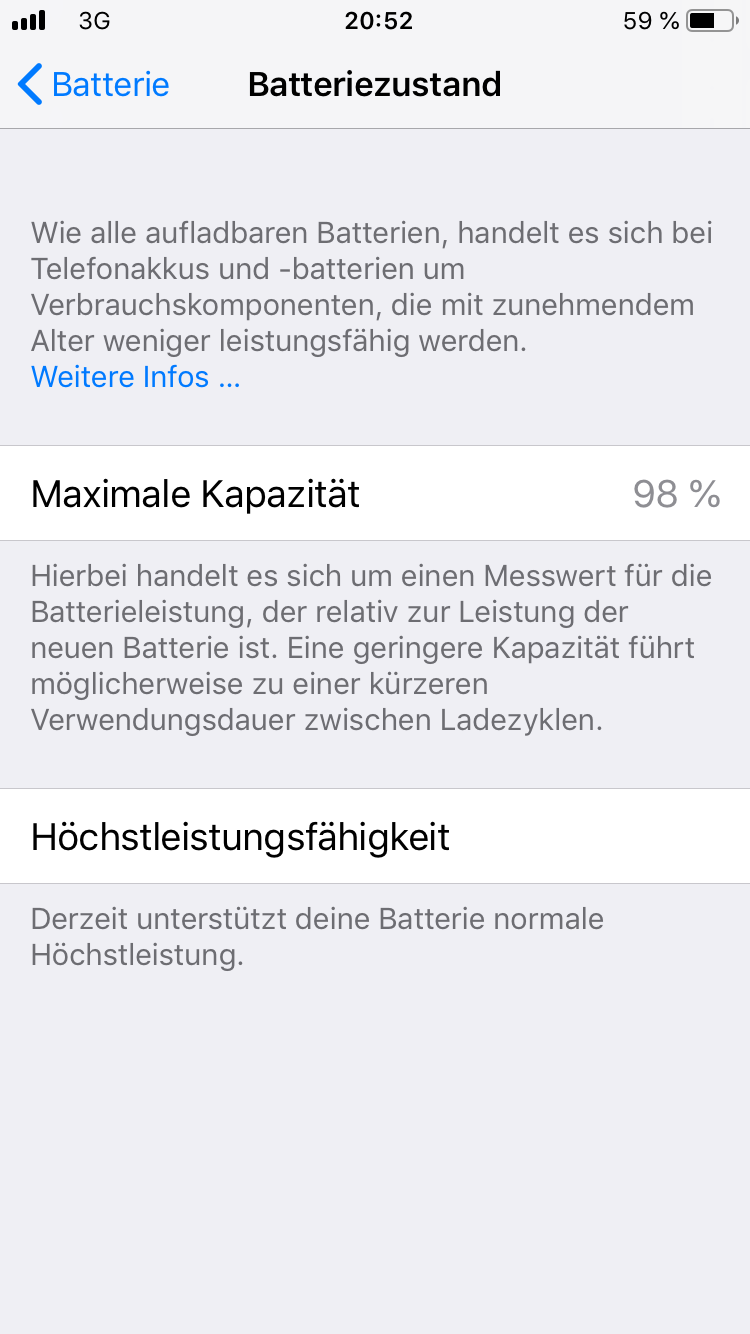The image size is (750, 1334).
Task: Open the 'Weitere Infos ...' link
Action: [x=136, y=377]
